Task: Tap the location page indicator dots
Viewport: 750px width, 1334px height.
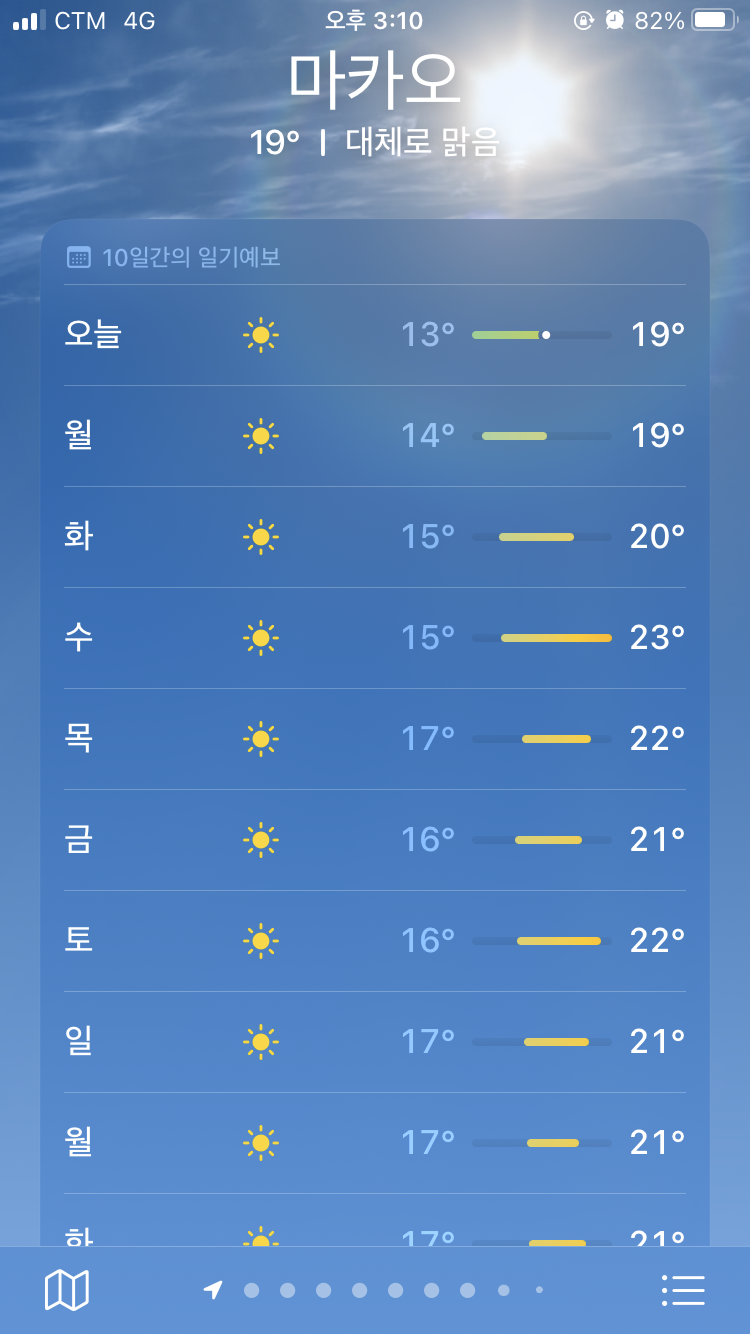Action: pyautogui.click(x=374, y=1290)
